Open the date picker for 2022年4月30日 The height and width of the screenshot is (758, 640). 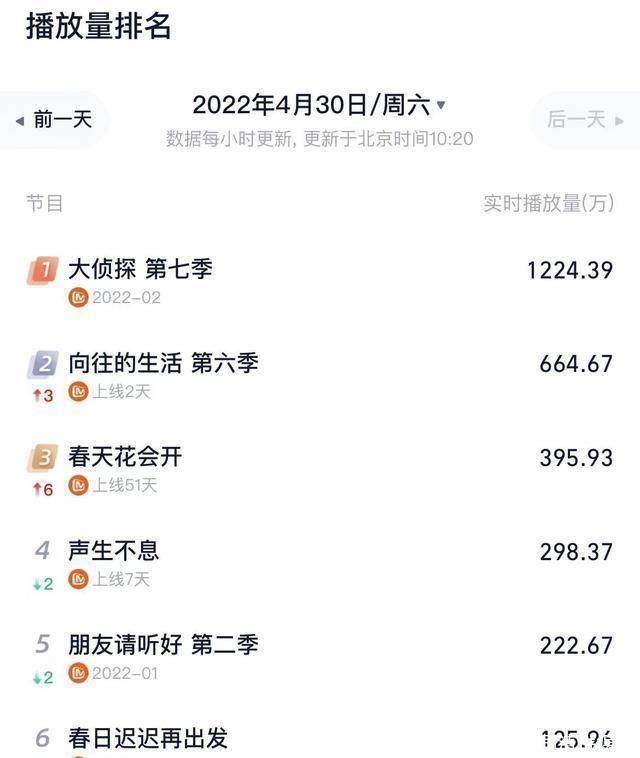tap(318, 104)
